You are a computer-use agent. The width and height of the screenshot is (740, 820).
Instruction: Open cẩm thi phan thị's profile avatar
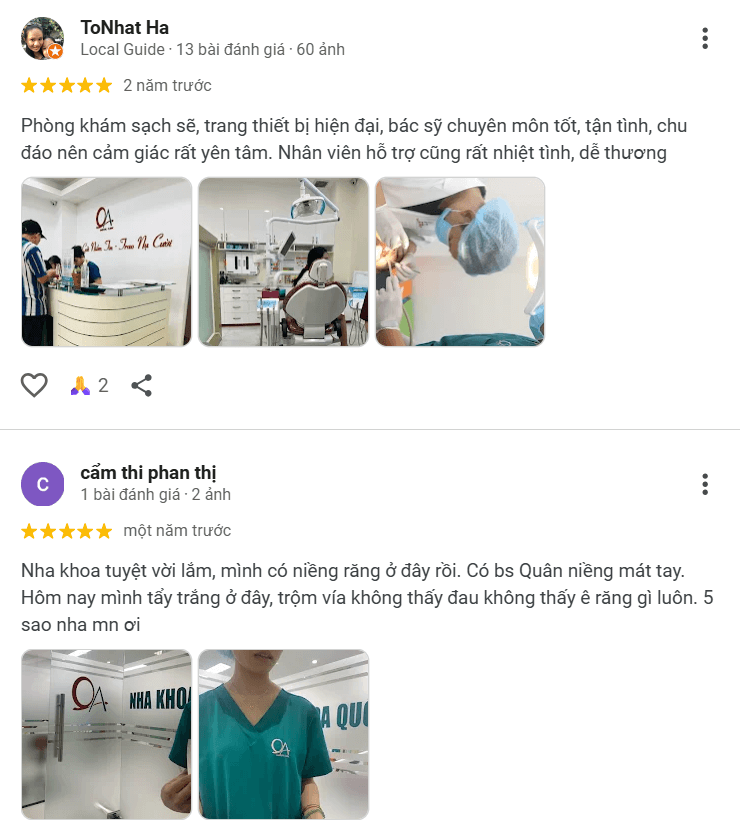click(42, 484)
